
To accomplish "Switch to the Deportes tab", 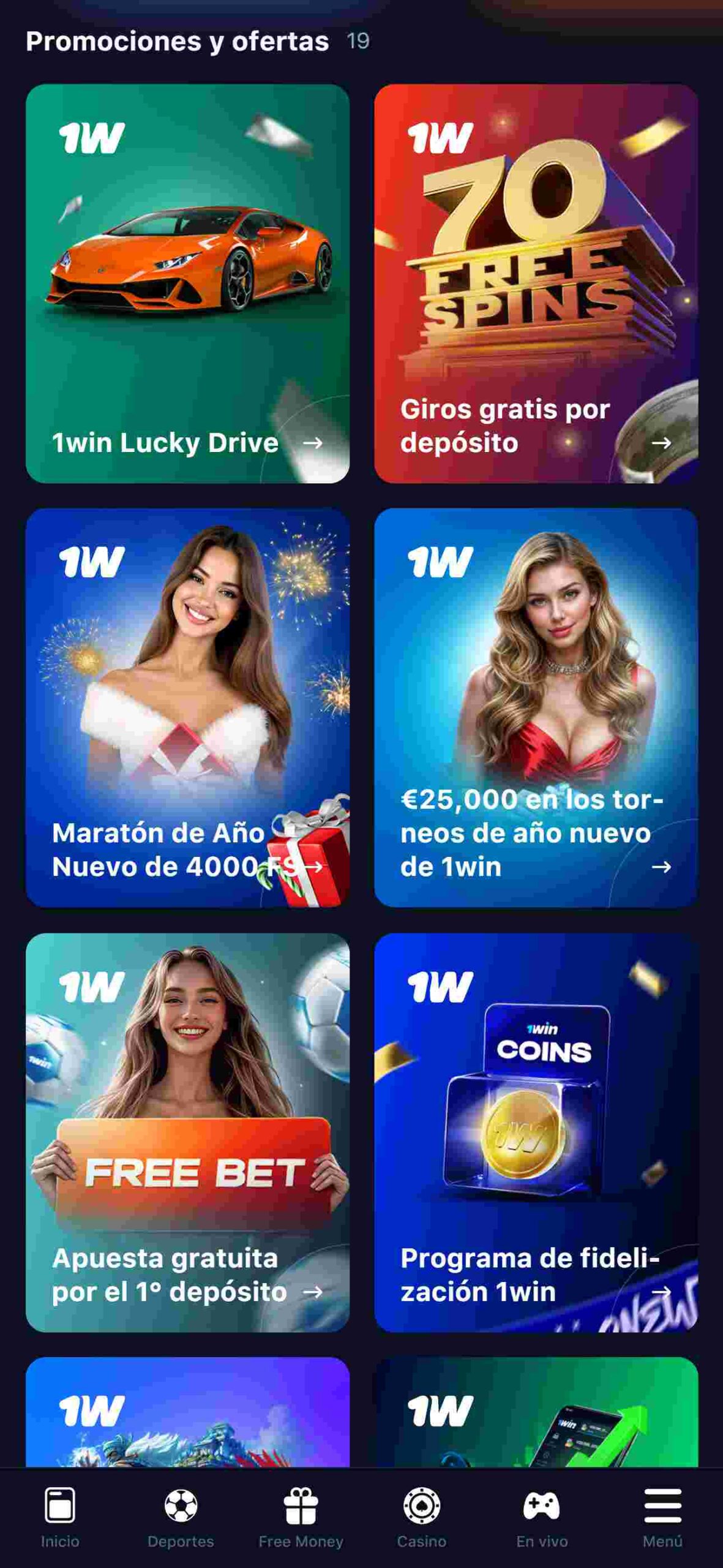I will [x=181, y=1517].
